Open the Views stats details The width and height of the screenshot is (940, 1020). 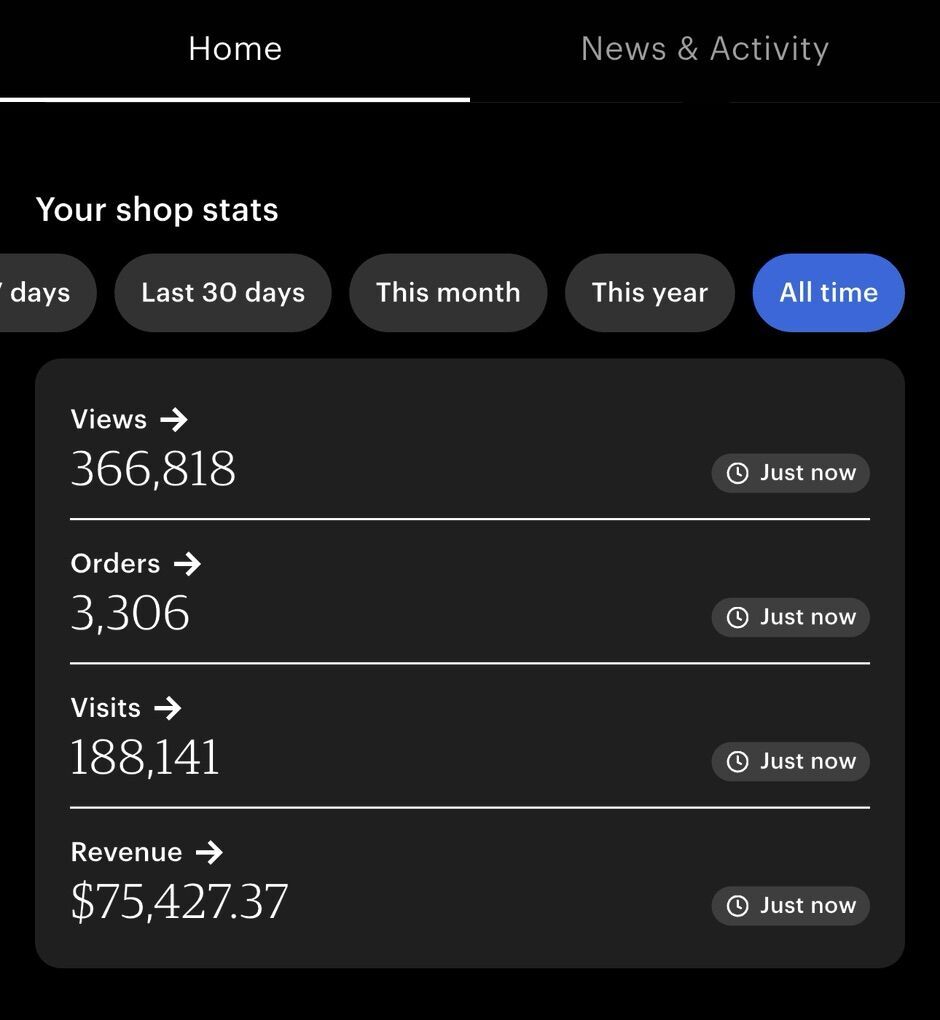[130, 420]
